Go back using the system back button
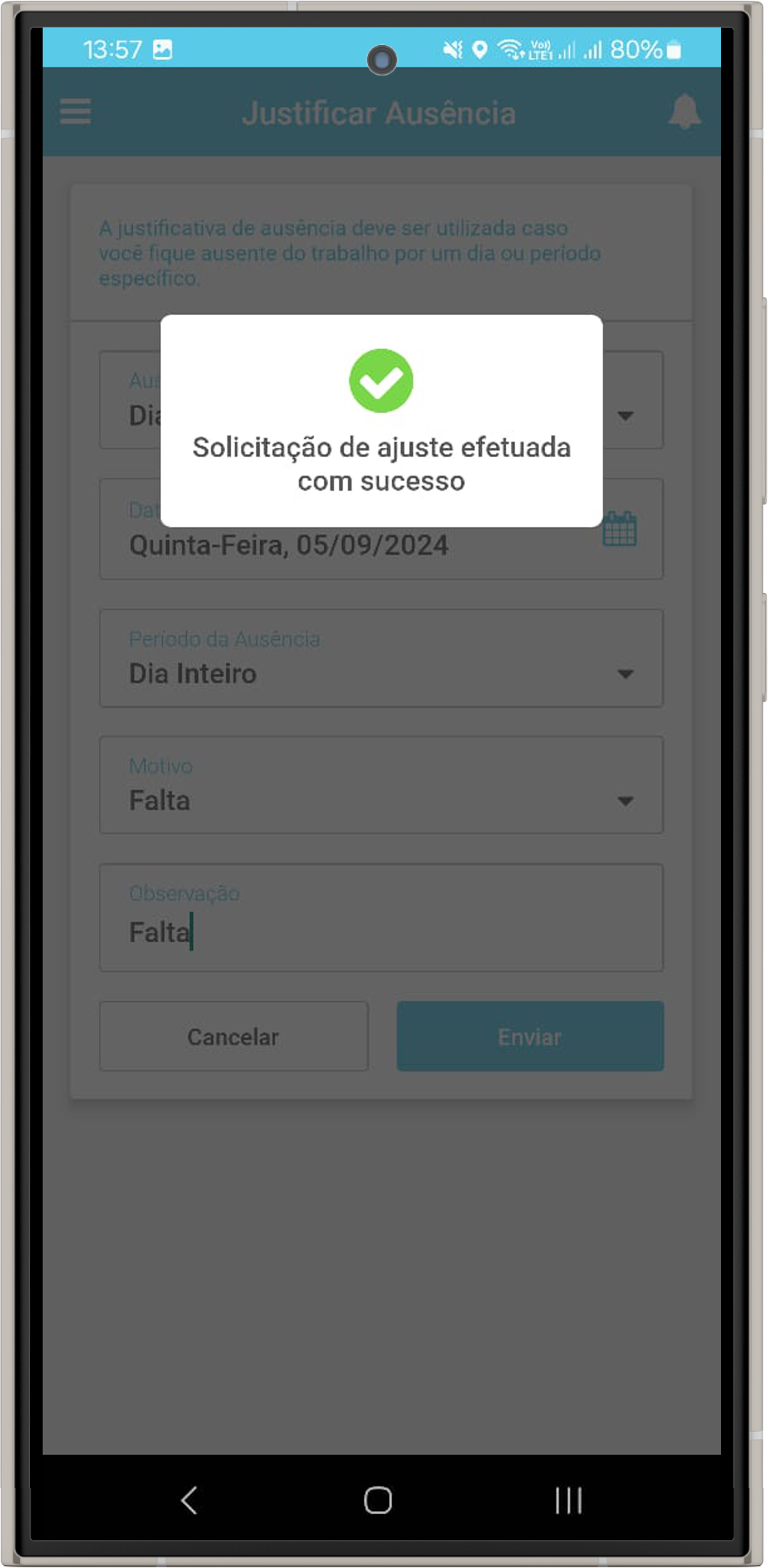This screenshot has width=768, height=1568. pos(189,1500)
